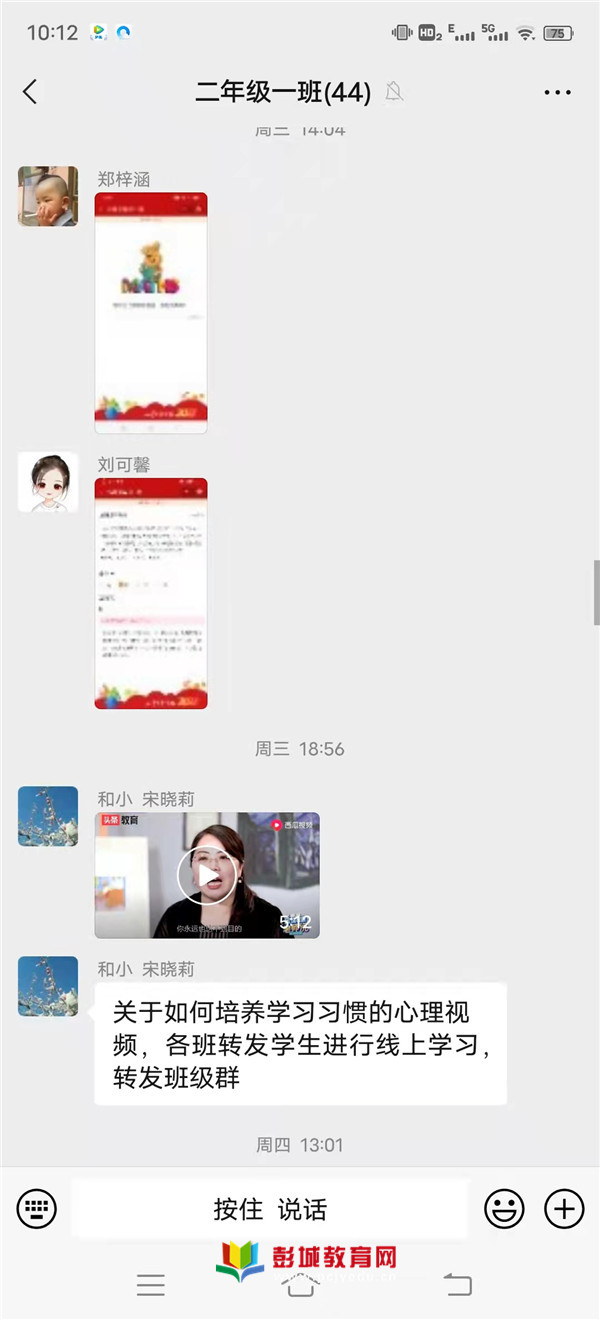Tap the 按住 说话 voice button
The height and width of the screenshot is (1320, 600).
click(270, 1209)
